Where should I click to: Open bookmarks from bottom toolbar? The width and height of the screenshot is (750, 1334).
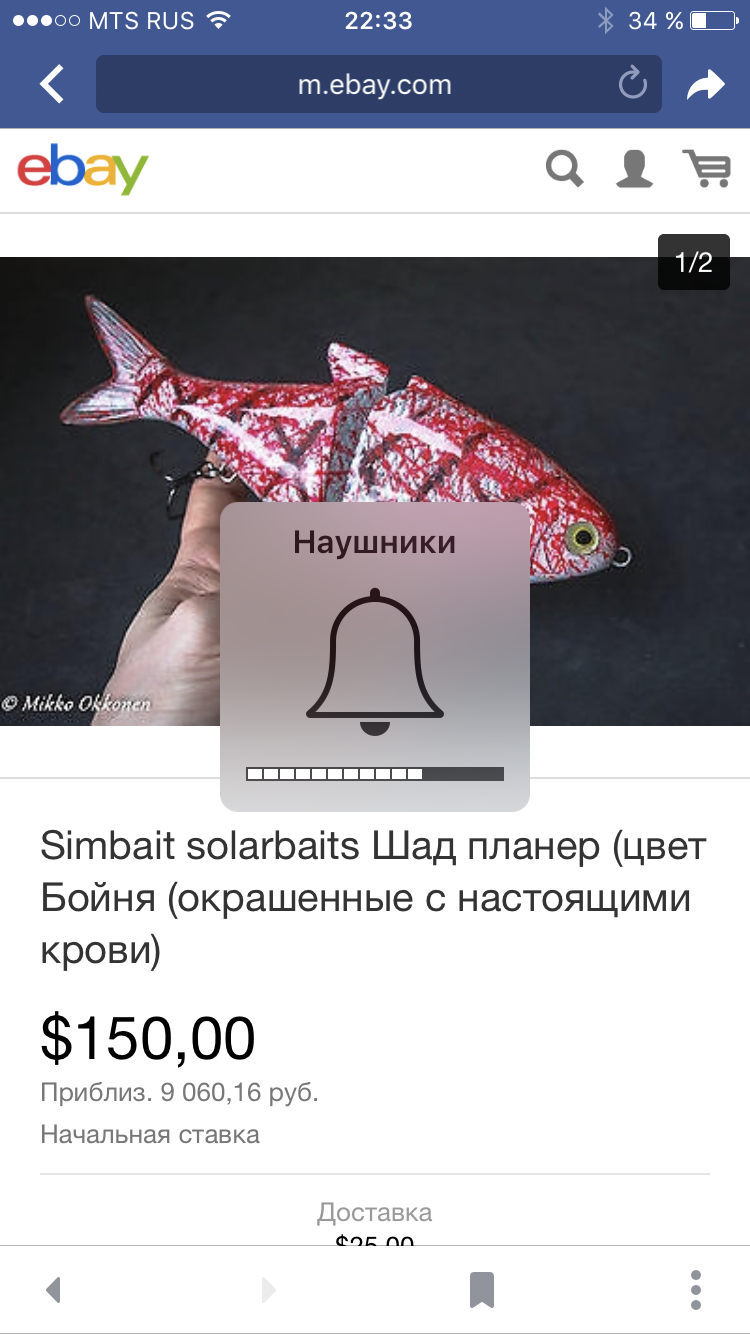coord(482,1290)
